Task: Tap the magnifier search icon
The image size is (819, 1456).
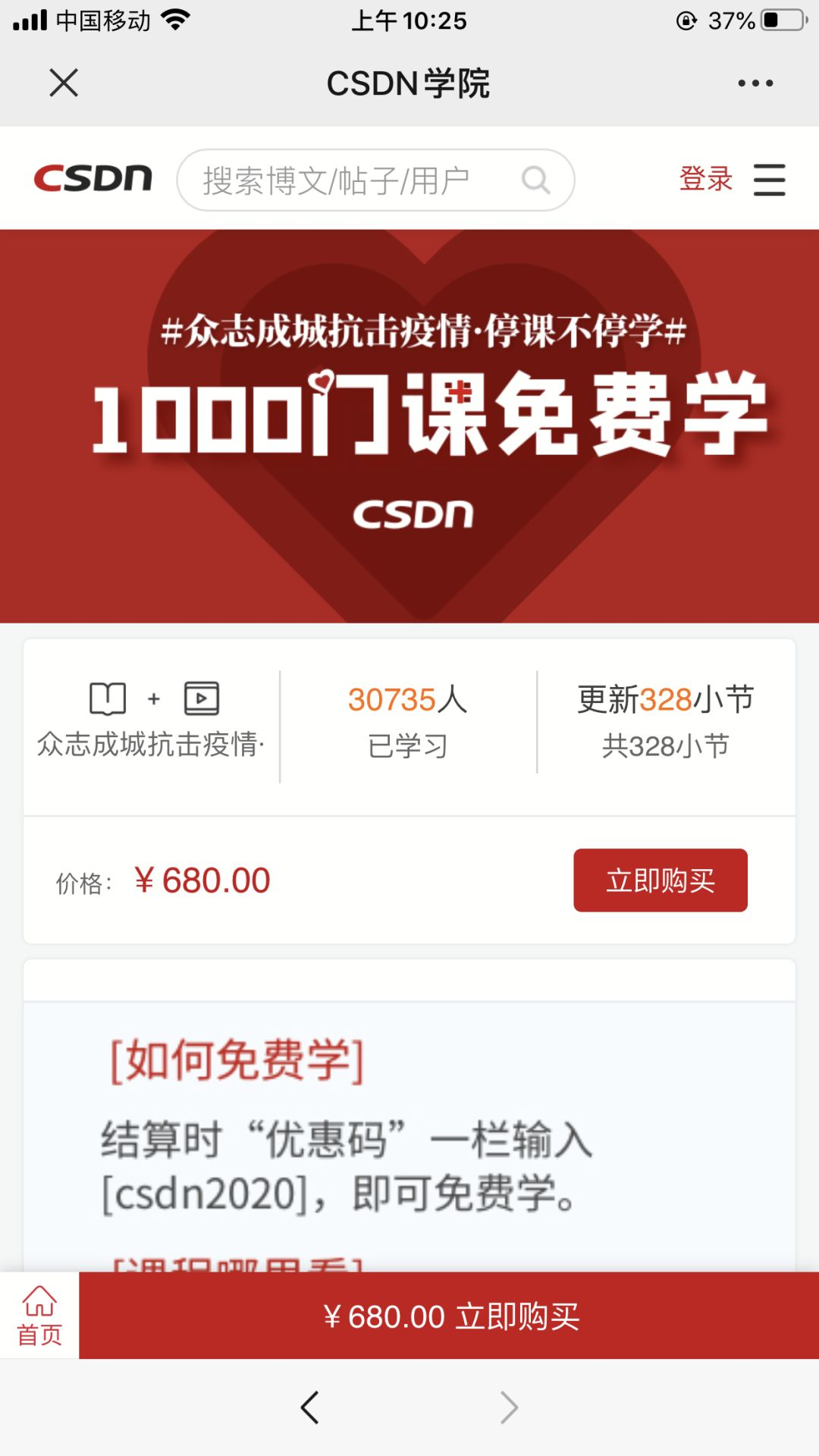Action: tap(535, 180)
